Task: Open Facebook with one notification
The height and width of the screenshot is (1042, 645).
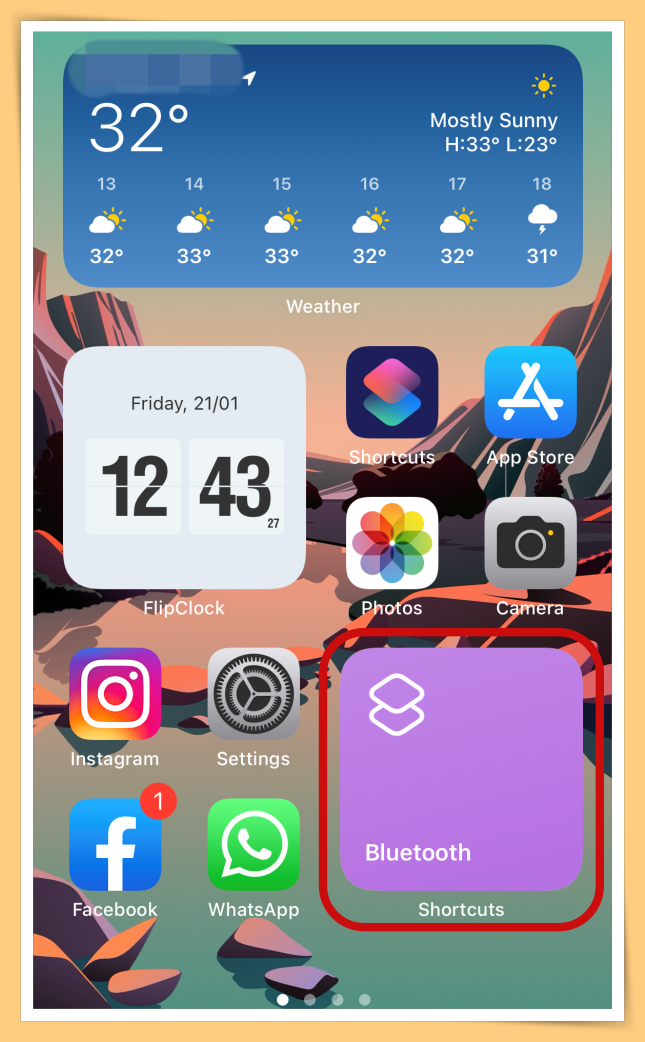Action: pos(115,844)
